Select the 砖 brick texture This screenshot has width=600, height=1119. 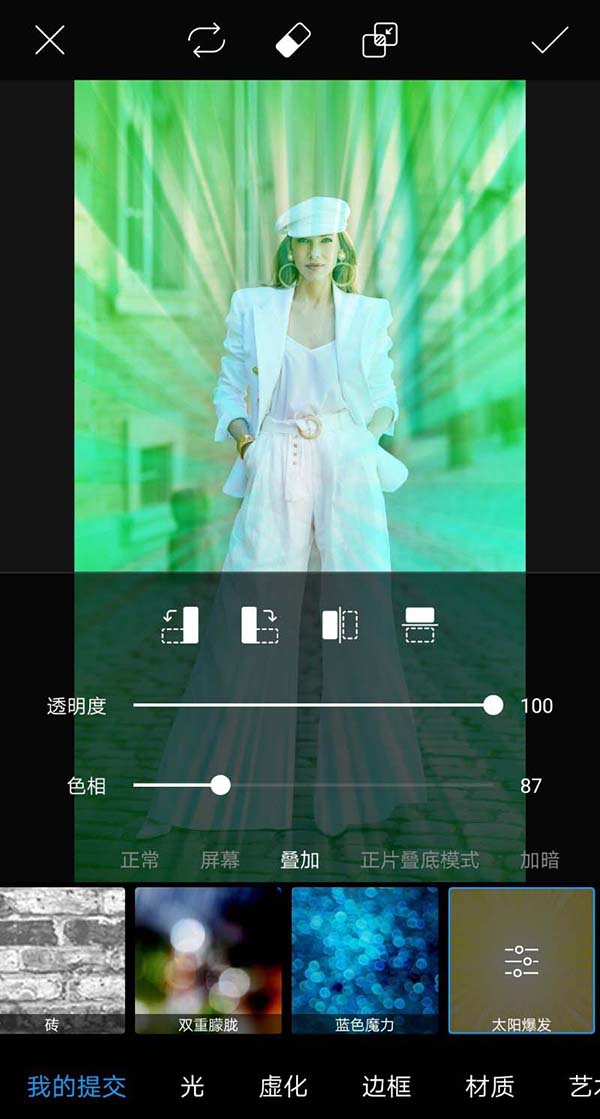click(x=62, y=960)
